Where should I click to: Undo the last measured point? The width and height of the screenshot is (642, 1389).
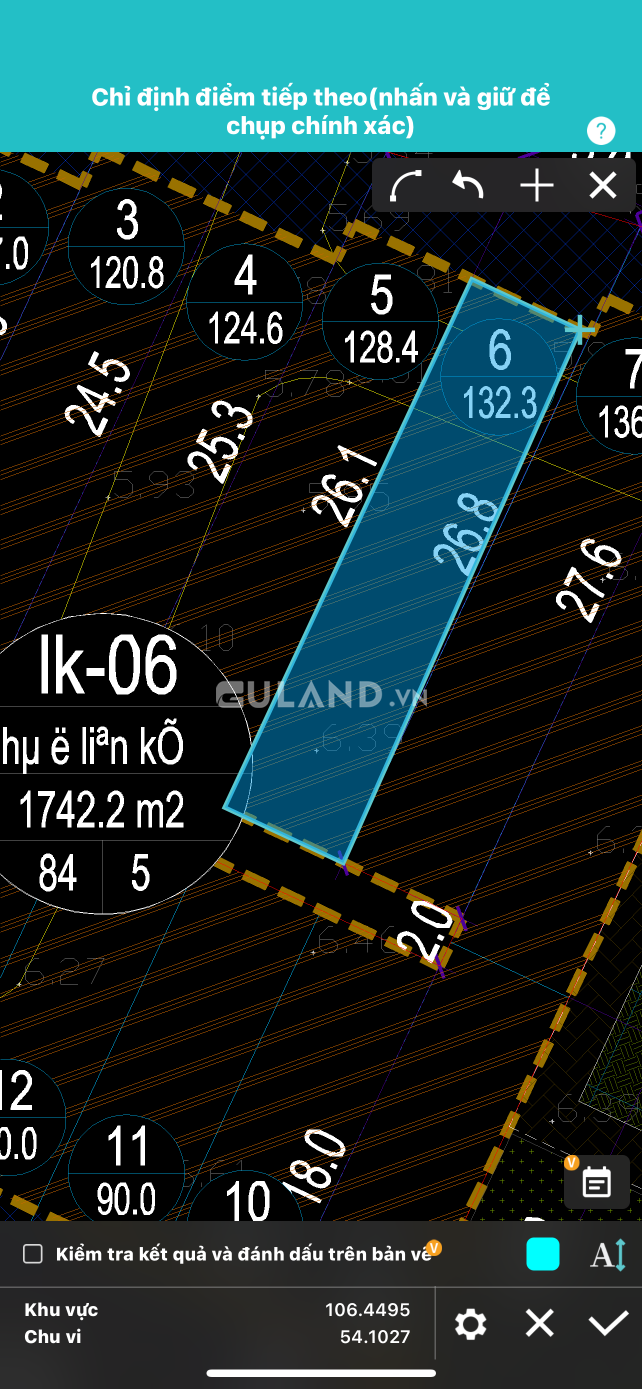click(468, 185)
